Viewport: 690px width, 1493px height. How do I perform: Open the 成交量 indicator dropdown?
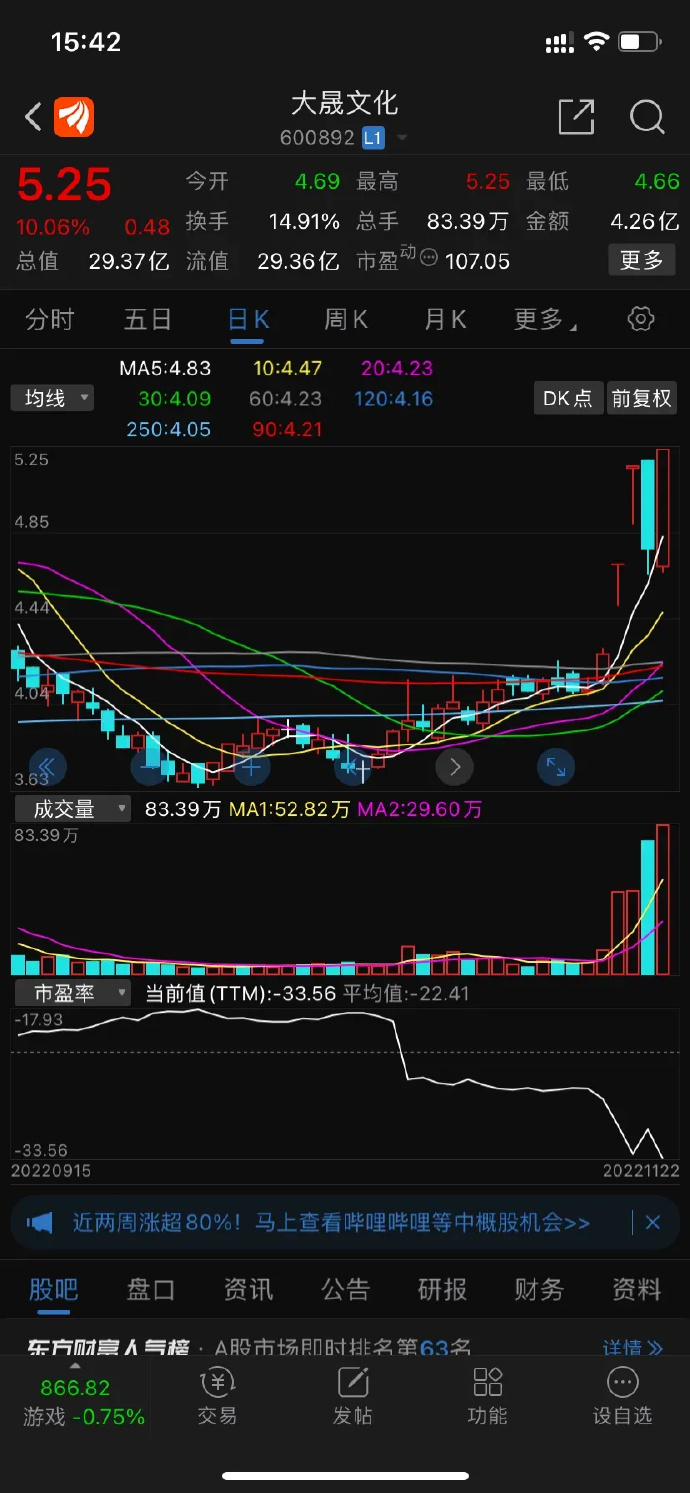coord(71,809)
